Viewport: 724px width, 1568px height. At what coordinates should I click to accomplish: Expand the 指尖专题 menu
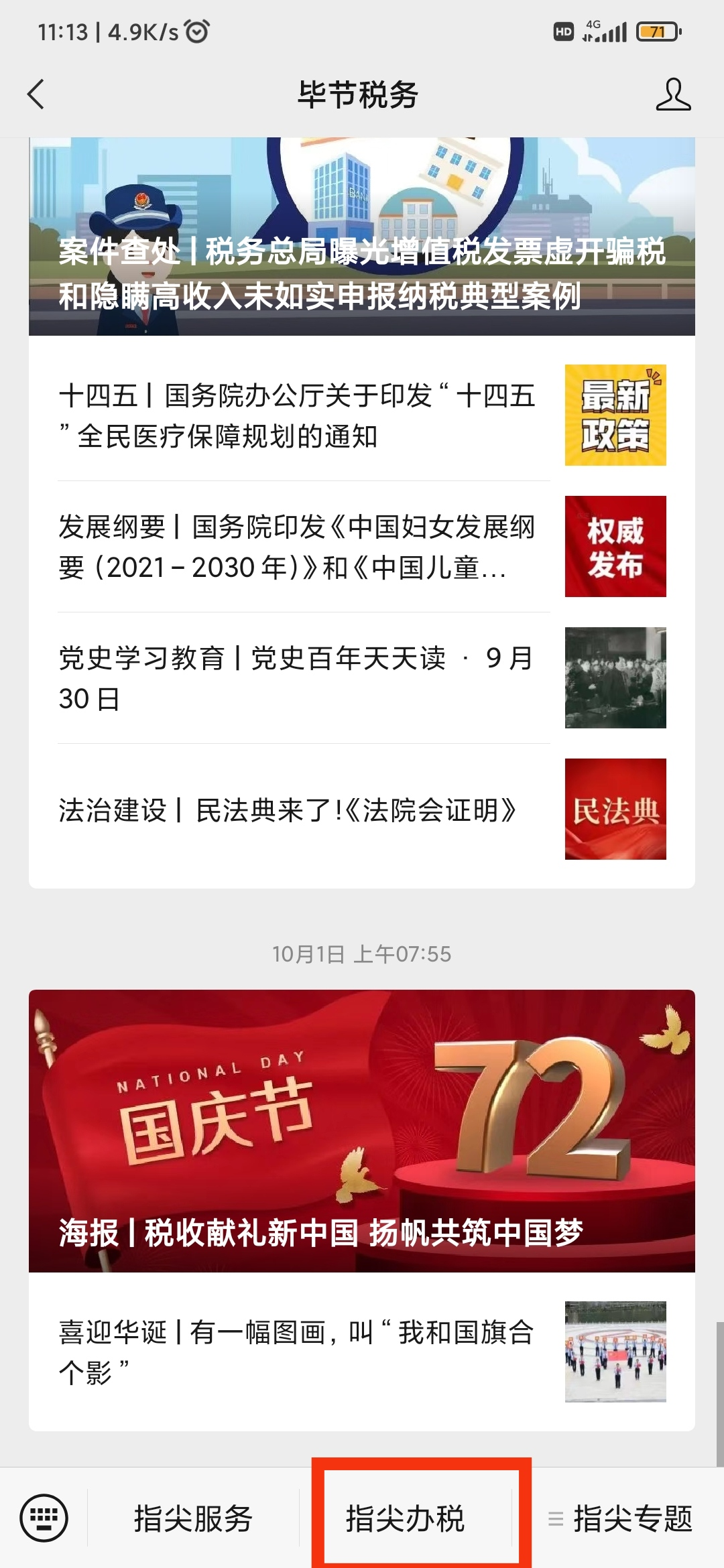point(619,1518)
